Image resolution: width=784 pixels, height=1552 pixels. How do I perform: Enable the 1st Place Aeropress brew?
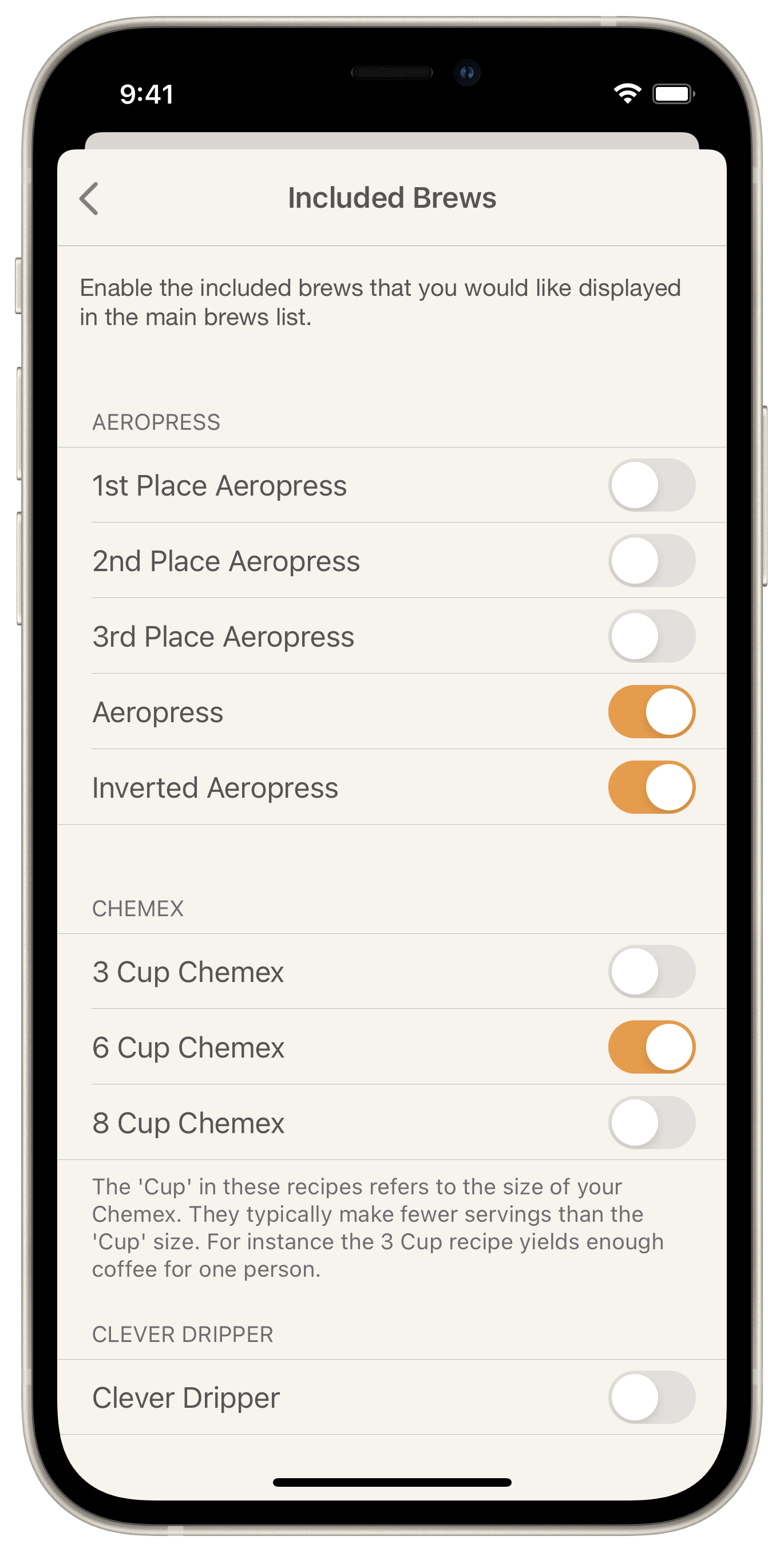click(x=651, y=485)
